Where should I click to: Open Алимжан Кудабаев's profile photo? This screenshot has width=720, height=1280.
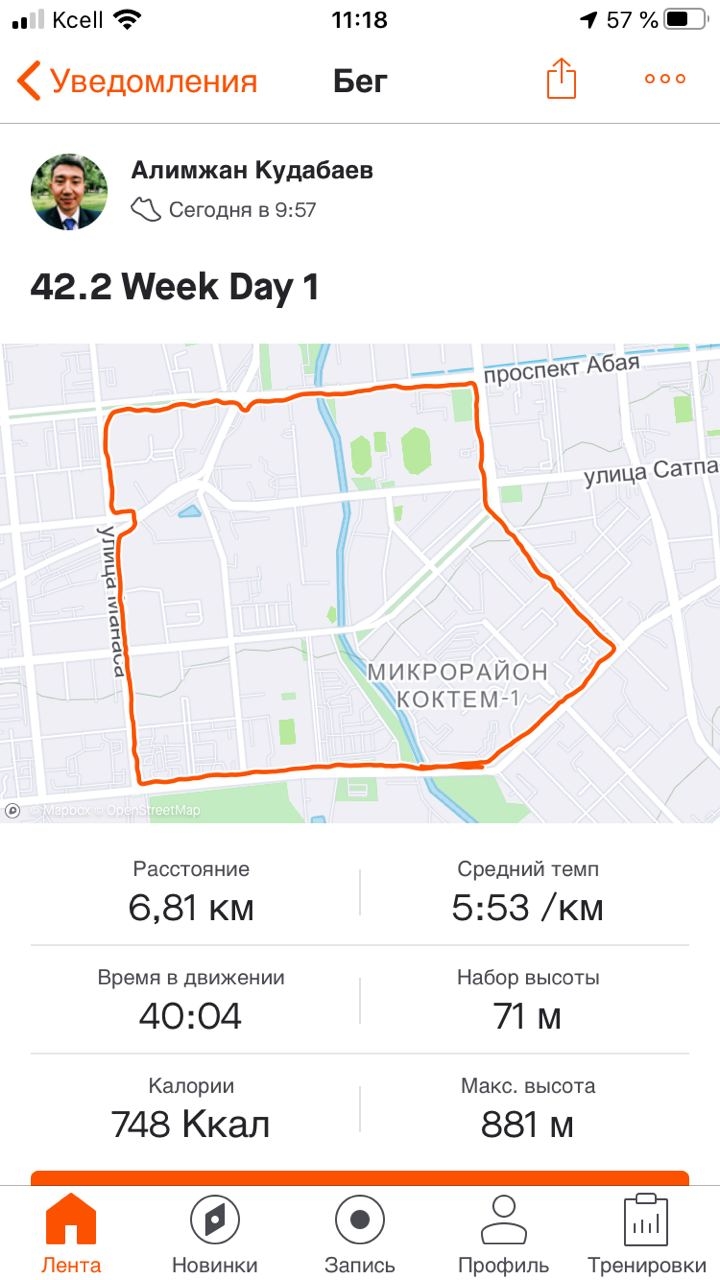point(69,192)
